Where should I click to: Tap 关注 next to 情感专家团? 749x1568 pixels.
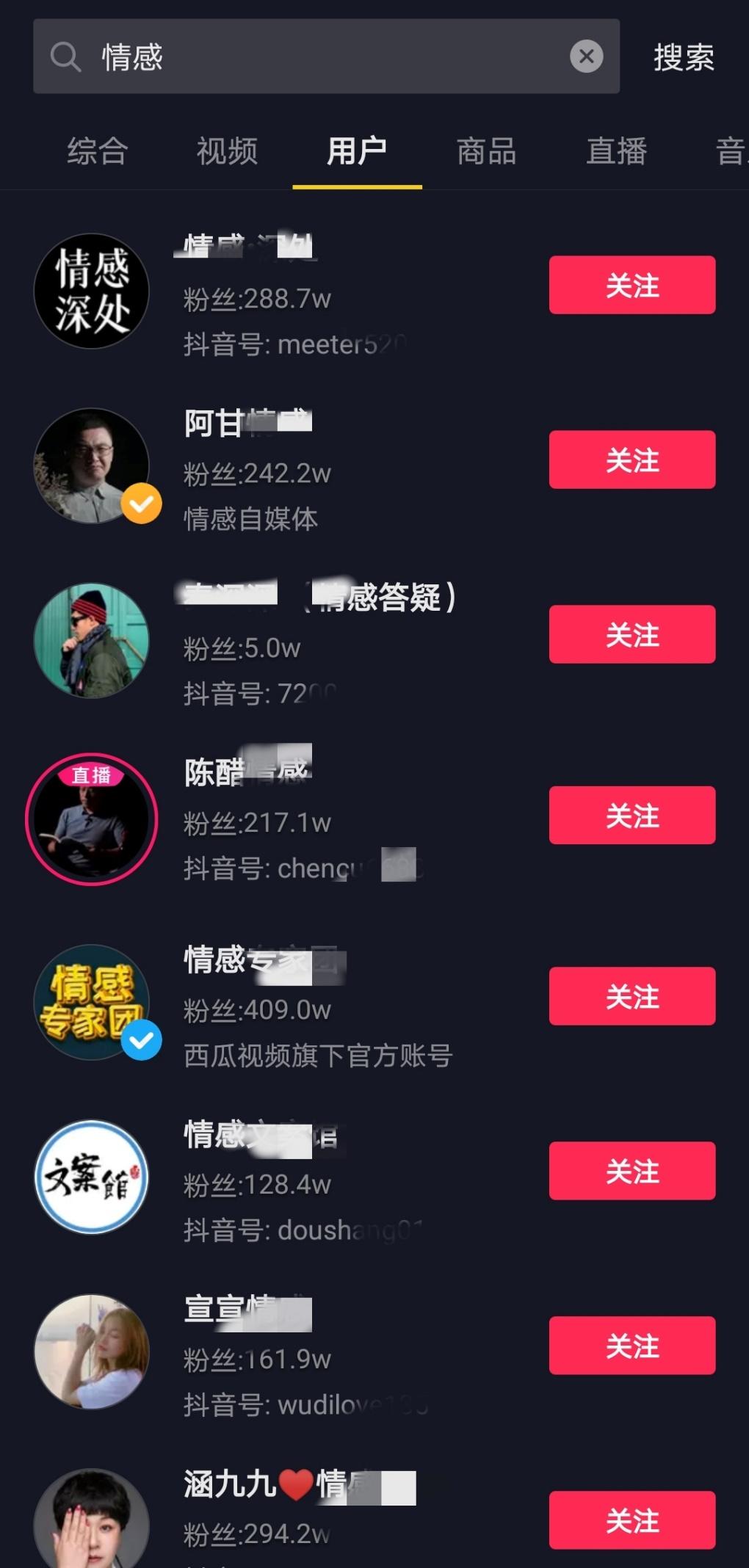click(632, 996)
